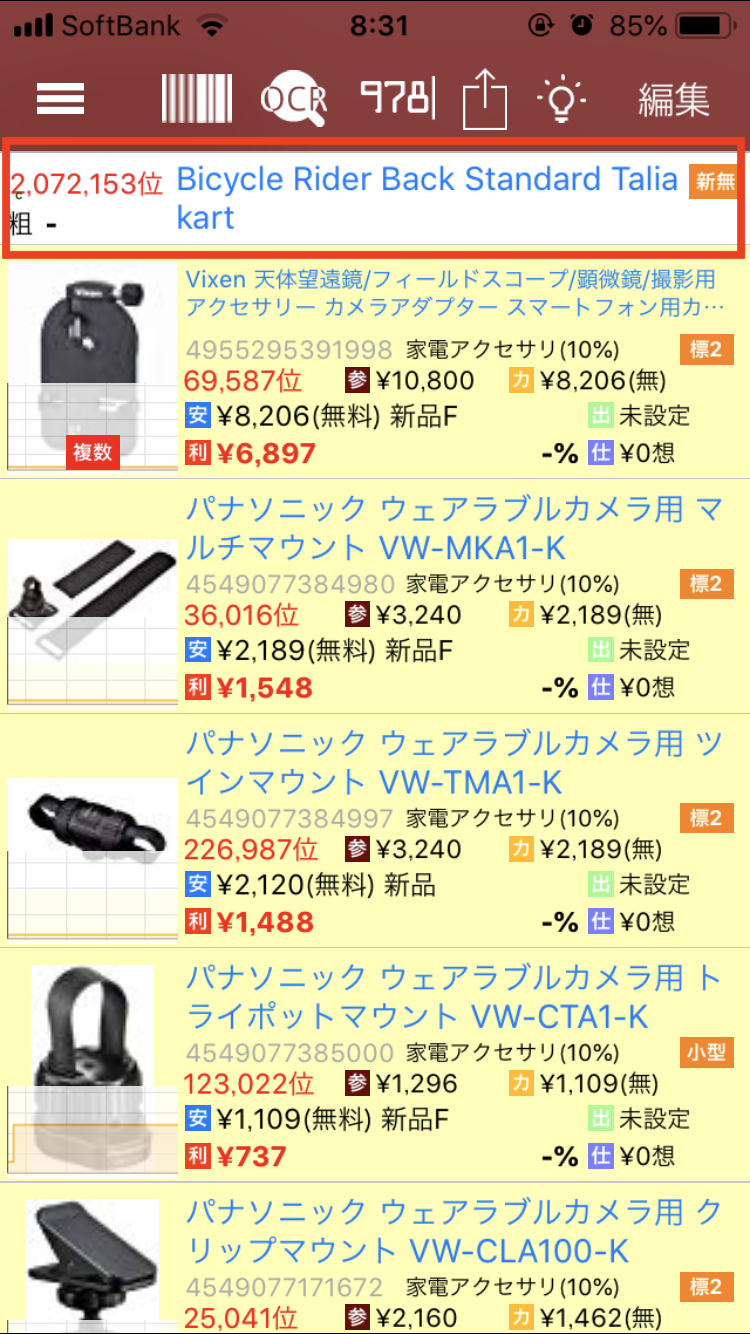Open the トライポットマウント VW-CTA1-K product

click(x=452, y=997)
